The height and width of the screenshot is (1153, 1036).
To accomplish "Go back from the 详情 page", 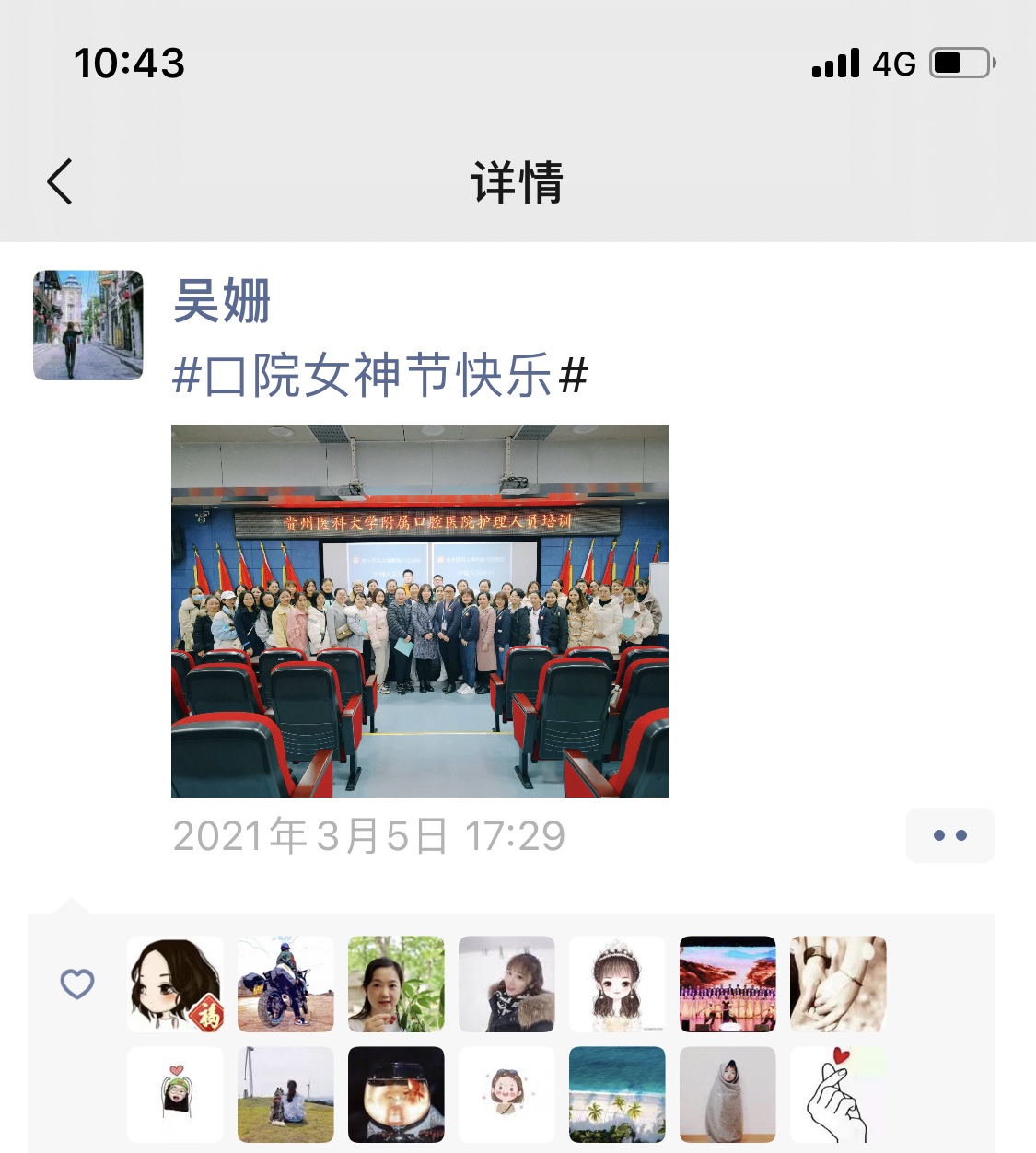I will click(x=60, y=181).
